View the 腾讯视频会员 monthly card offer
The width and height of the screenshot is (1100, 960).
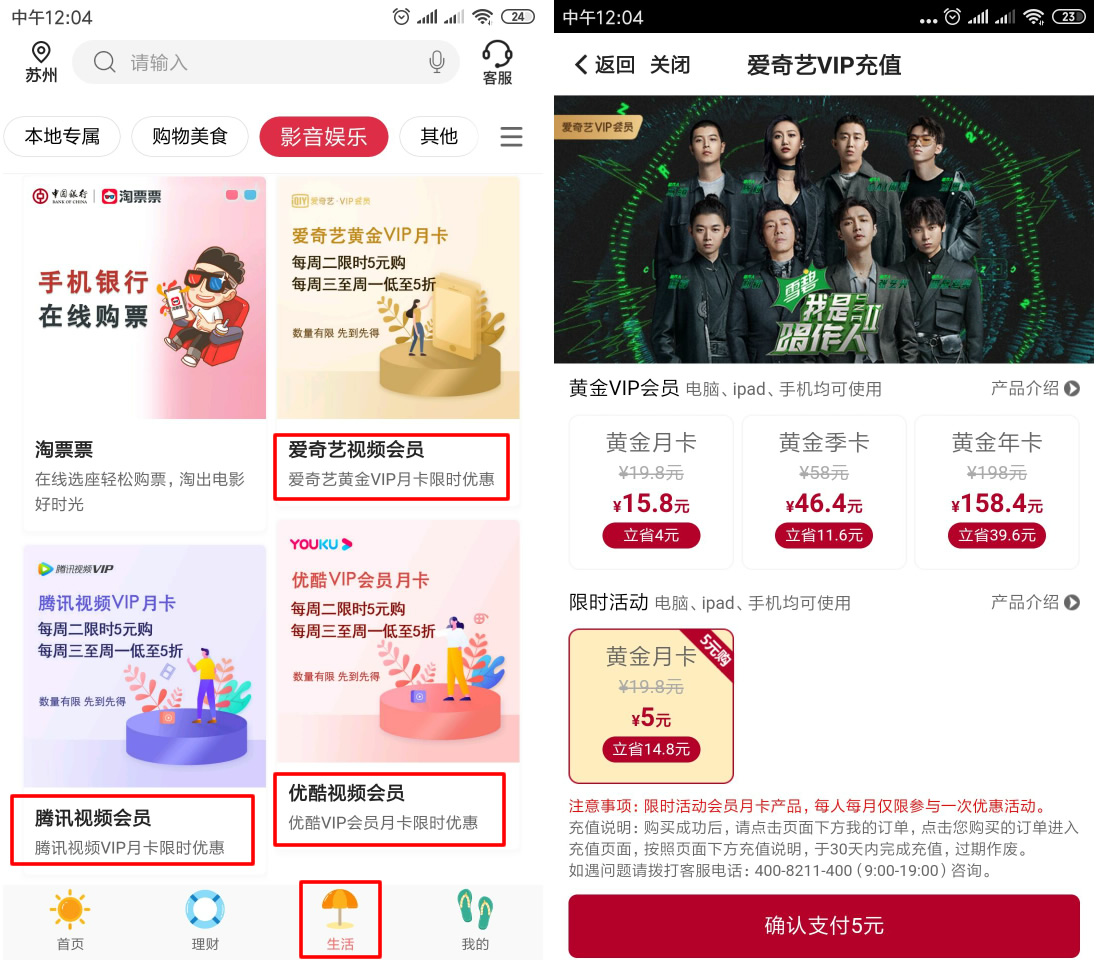coord(144,700)
